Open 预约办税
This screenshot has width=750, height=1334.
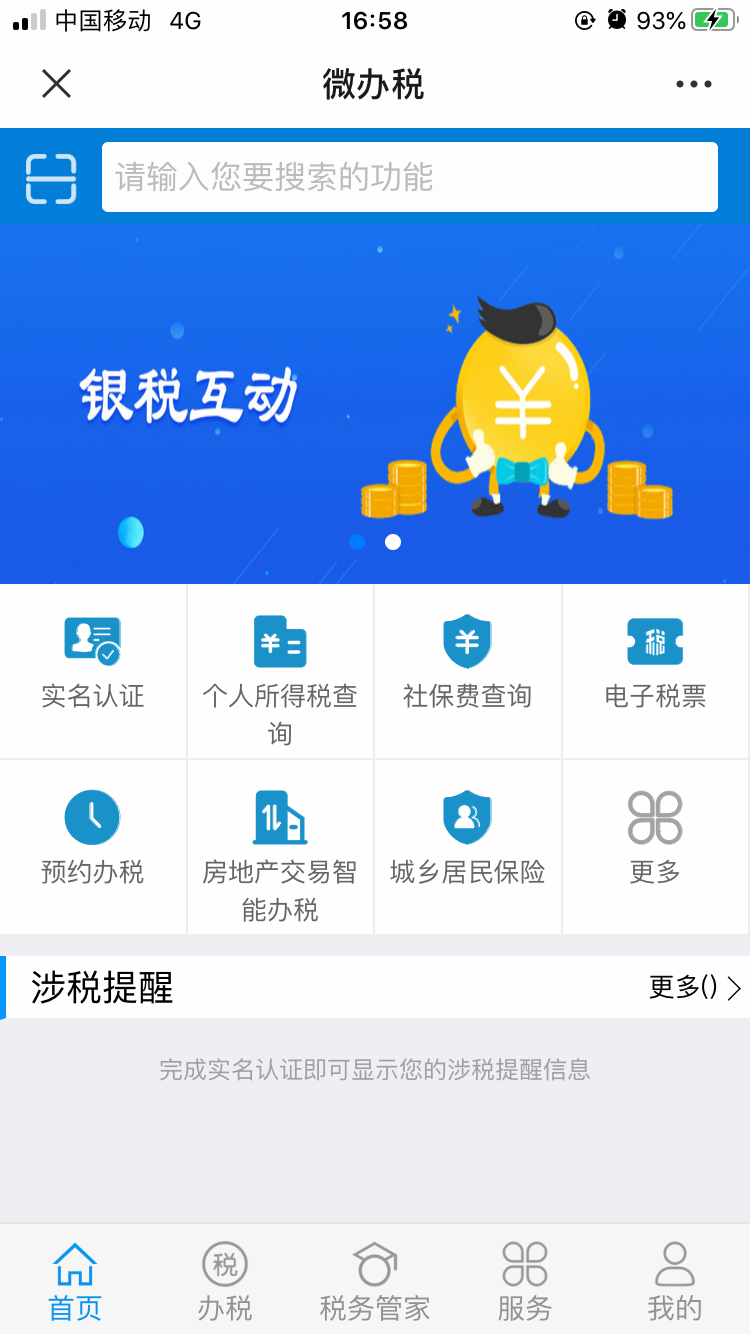click(93, 847)
